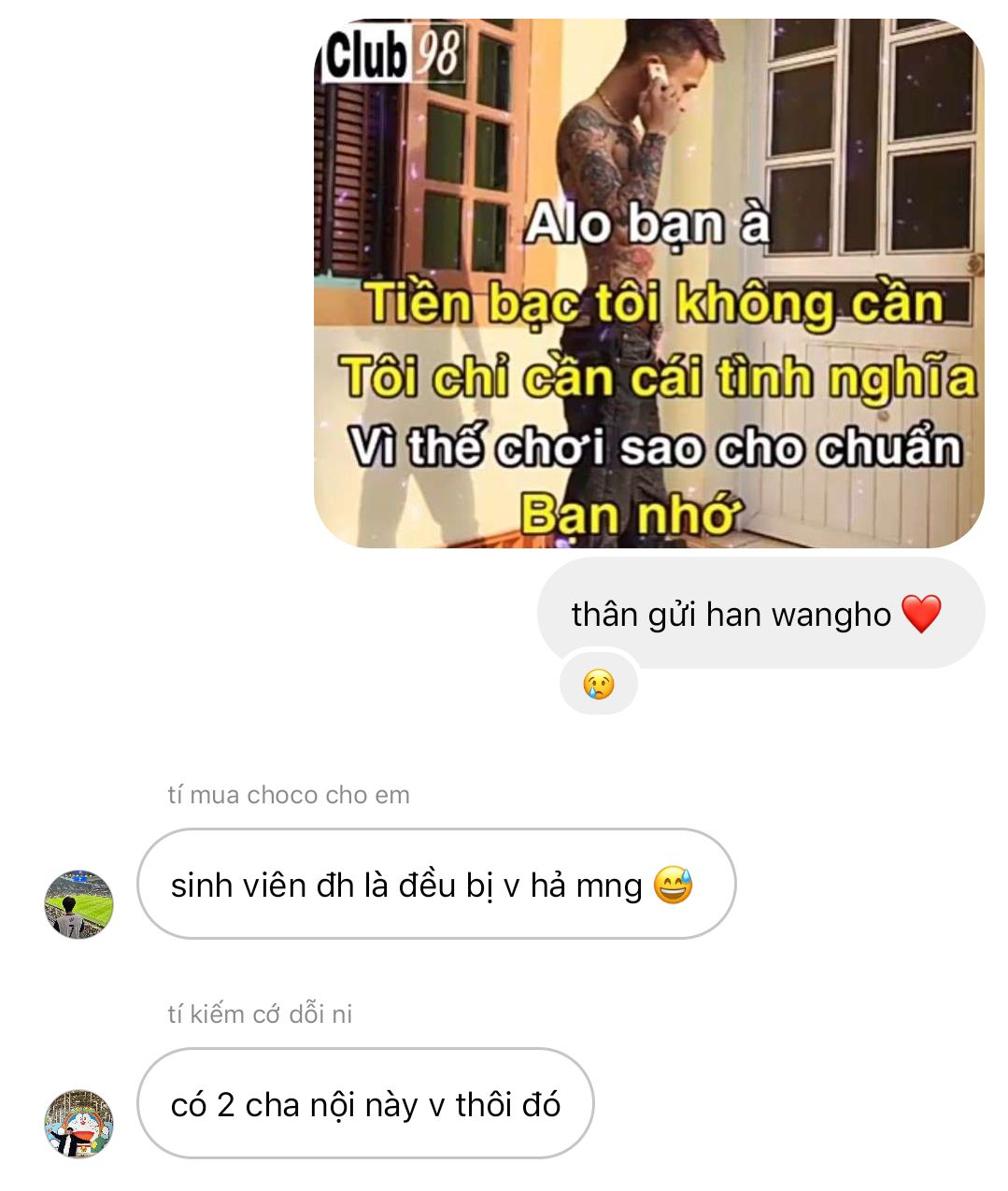The height and width of the screenshot is (1191, 1008).
Task: Open profile picture of tí mua choco cho em
Action: click(x=79, y=904)
